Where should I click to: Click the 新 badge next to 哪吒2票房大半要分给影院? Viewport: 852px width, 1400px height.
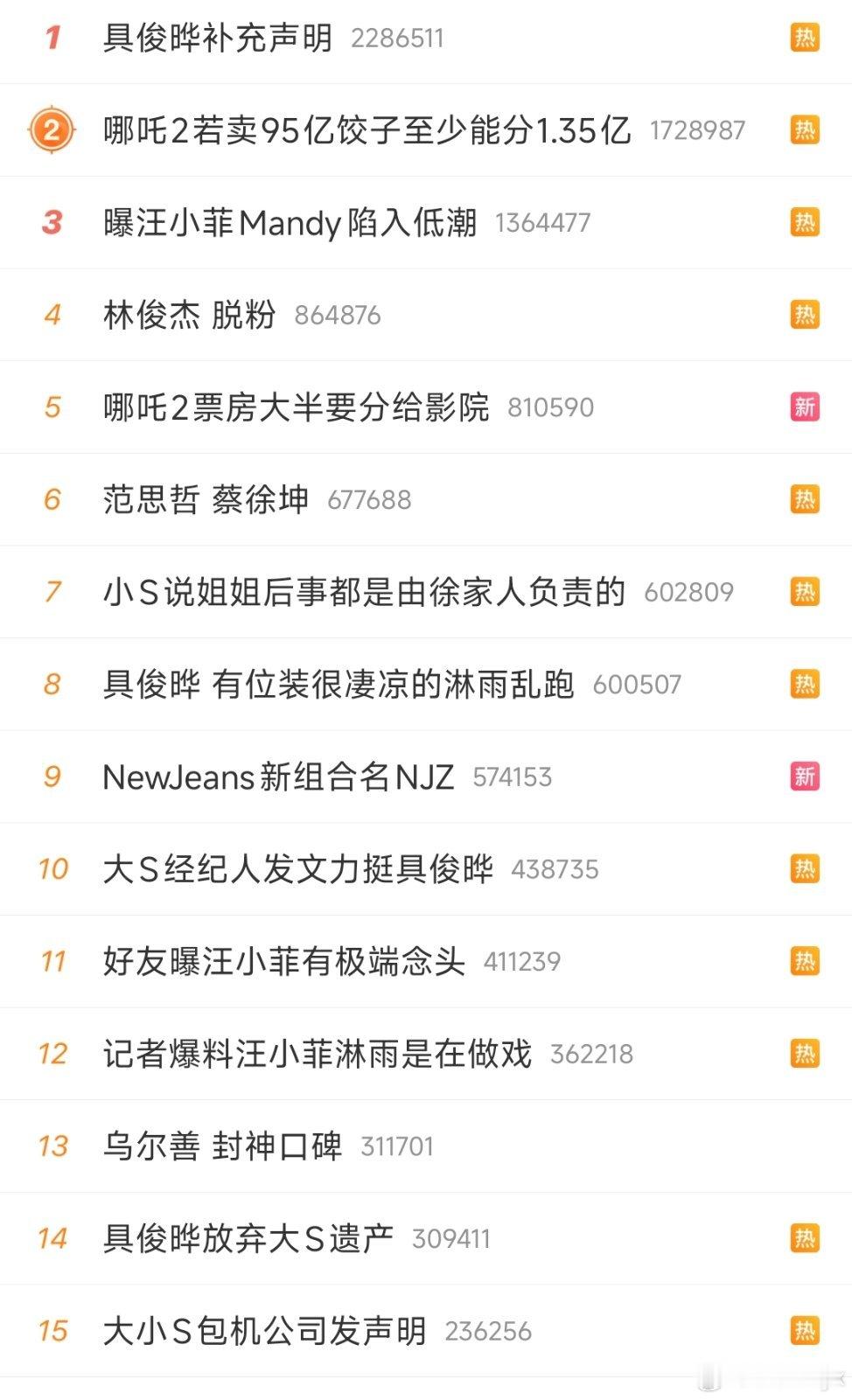click(805, 407)
